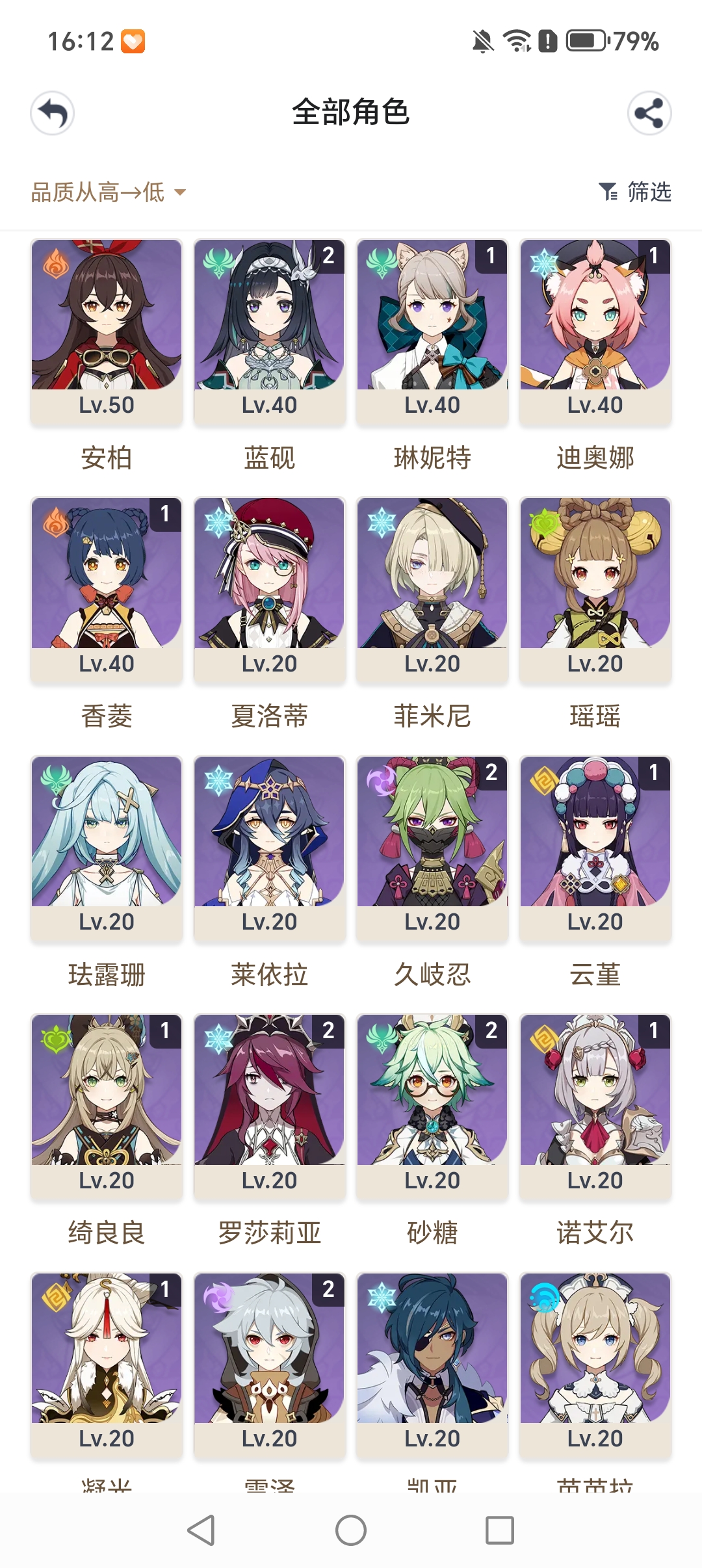Open 安柏's character detail card
The image size is (702, 1568).
[106, 319]
